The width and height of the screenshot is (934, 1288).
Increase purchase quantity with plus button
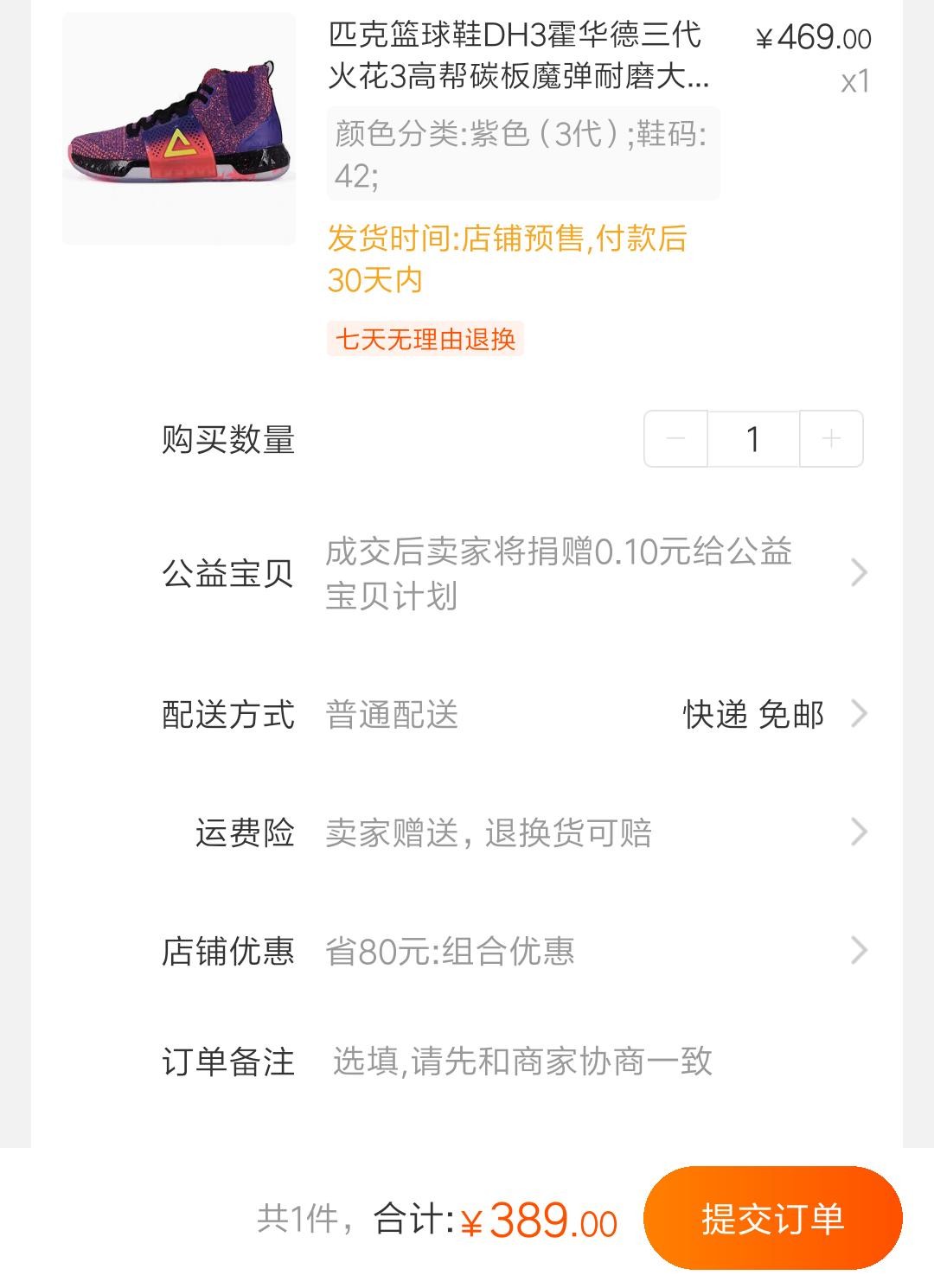[x=831, y=439]
